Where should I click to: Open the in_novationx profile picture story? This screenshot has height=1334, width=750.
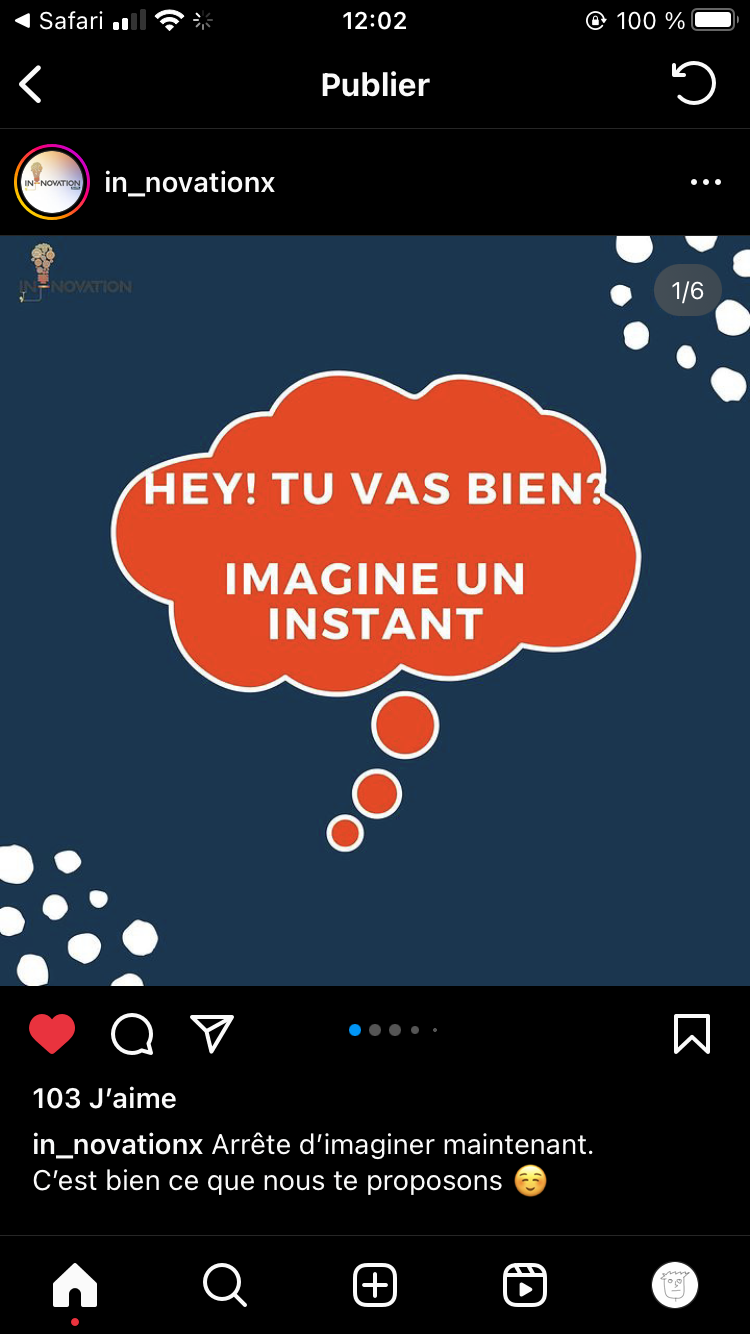[x=52, y=183]
